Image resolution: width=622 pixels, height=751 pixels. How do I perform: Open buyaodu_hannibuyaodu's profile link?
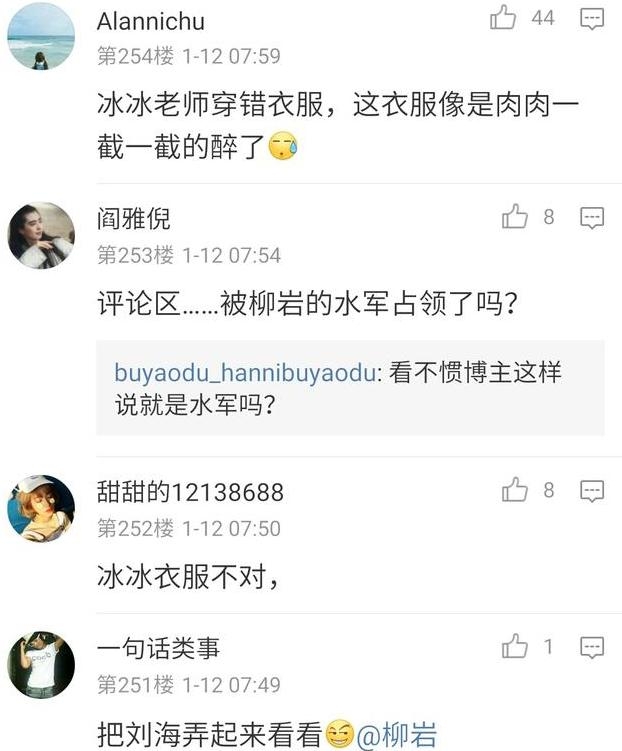click(246, 373)
